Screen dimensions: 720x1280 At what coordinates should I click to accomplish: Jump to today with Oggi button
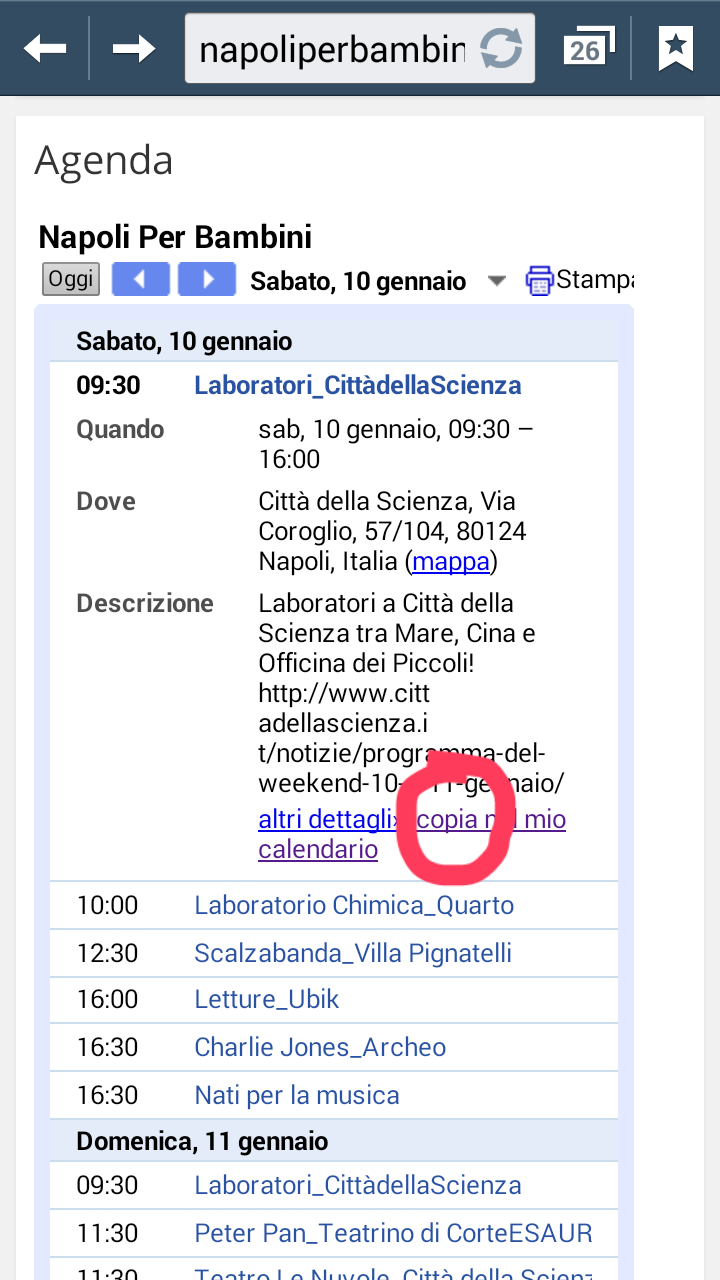point(71,279)
